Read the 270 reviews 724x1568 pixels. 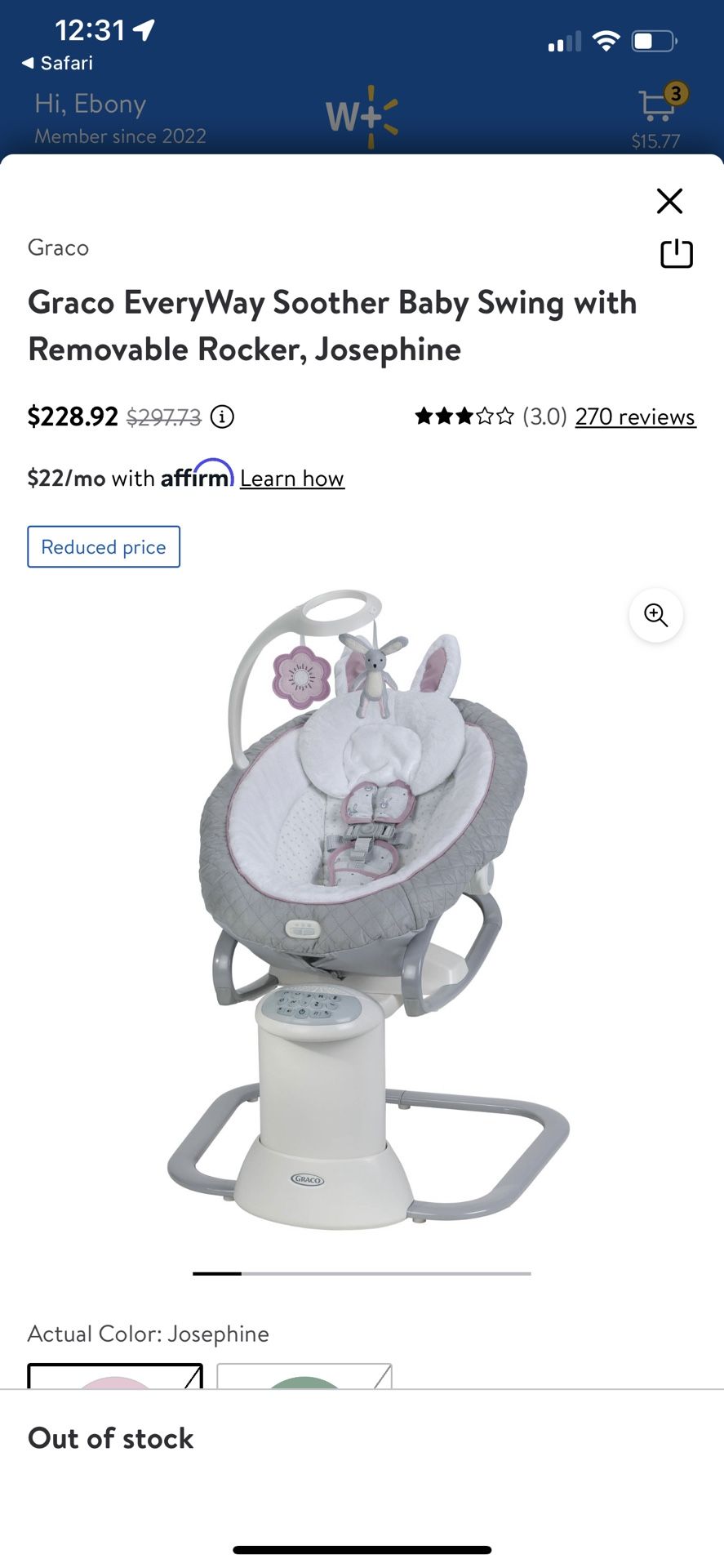click(635, 416)
